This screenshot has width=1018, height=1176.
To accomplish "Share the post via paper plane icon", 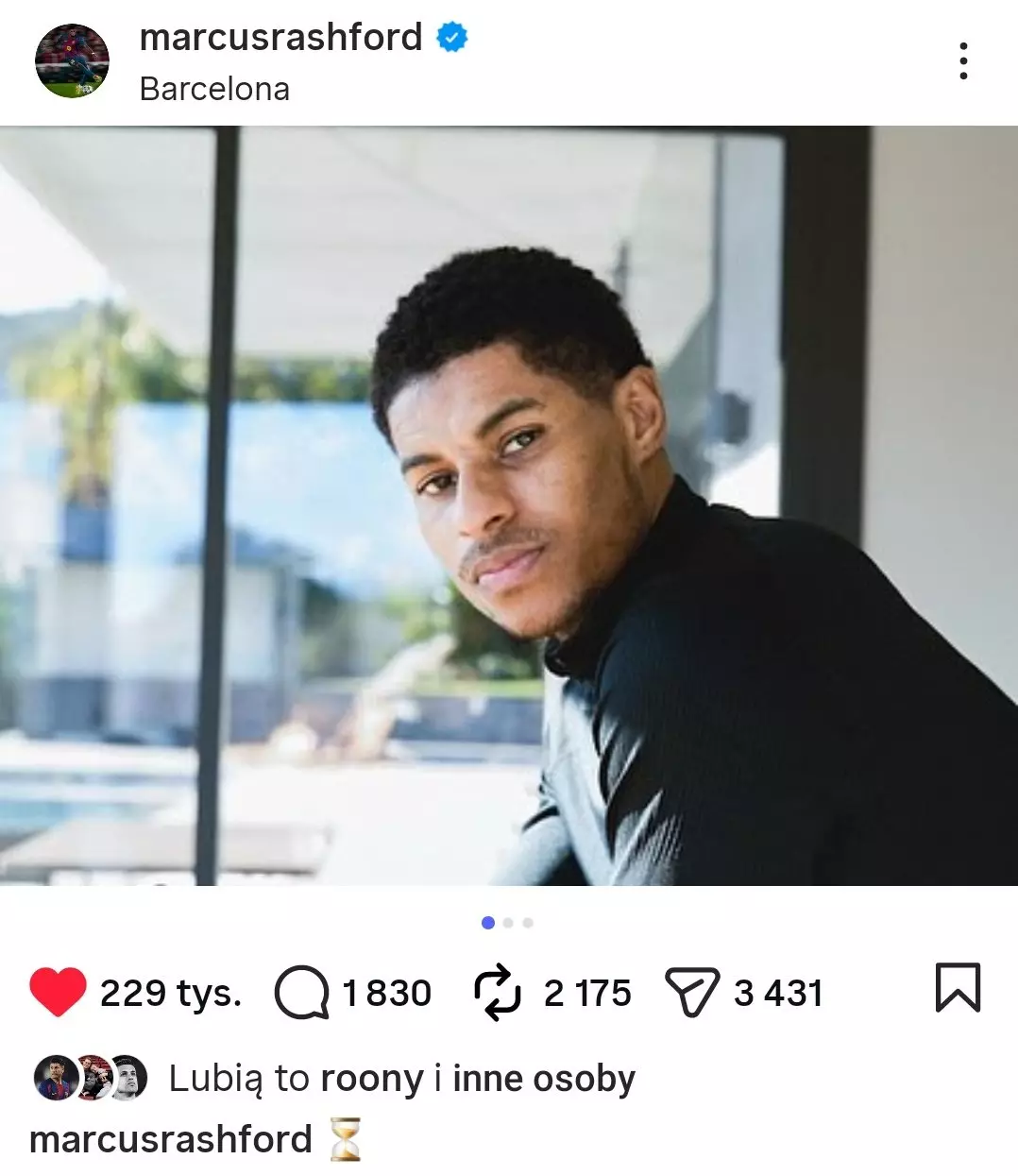I will [x=692, y=993].
